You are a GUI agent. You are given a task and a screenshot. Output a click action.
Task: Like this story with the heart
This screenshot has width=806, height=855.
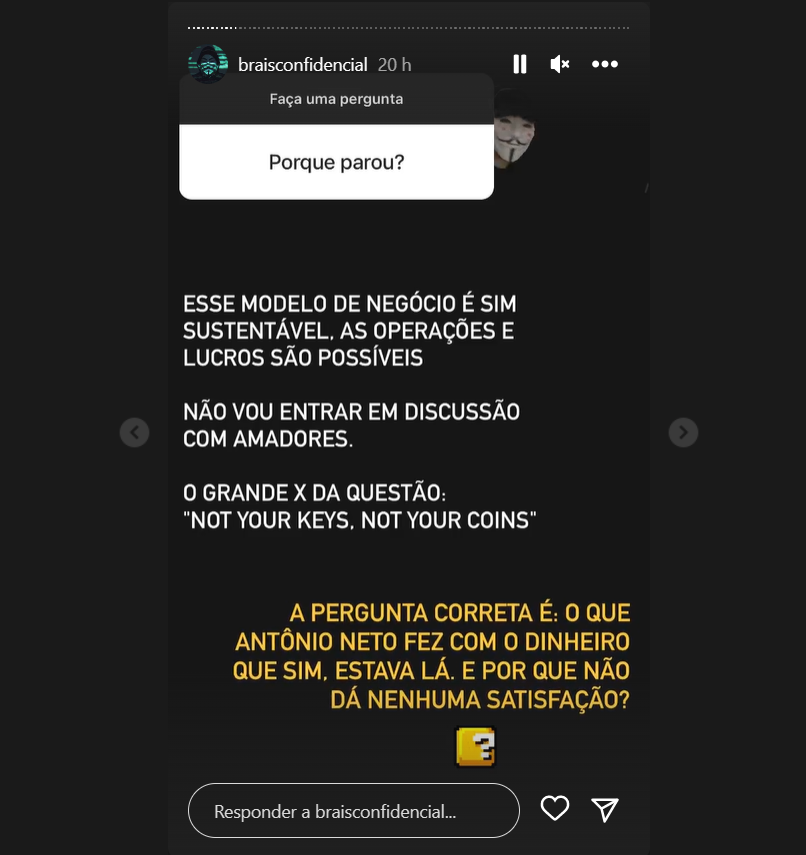click(555, 808)
